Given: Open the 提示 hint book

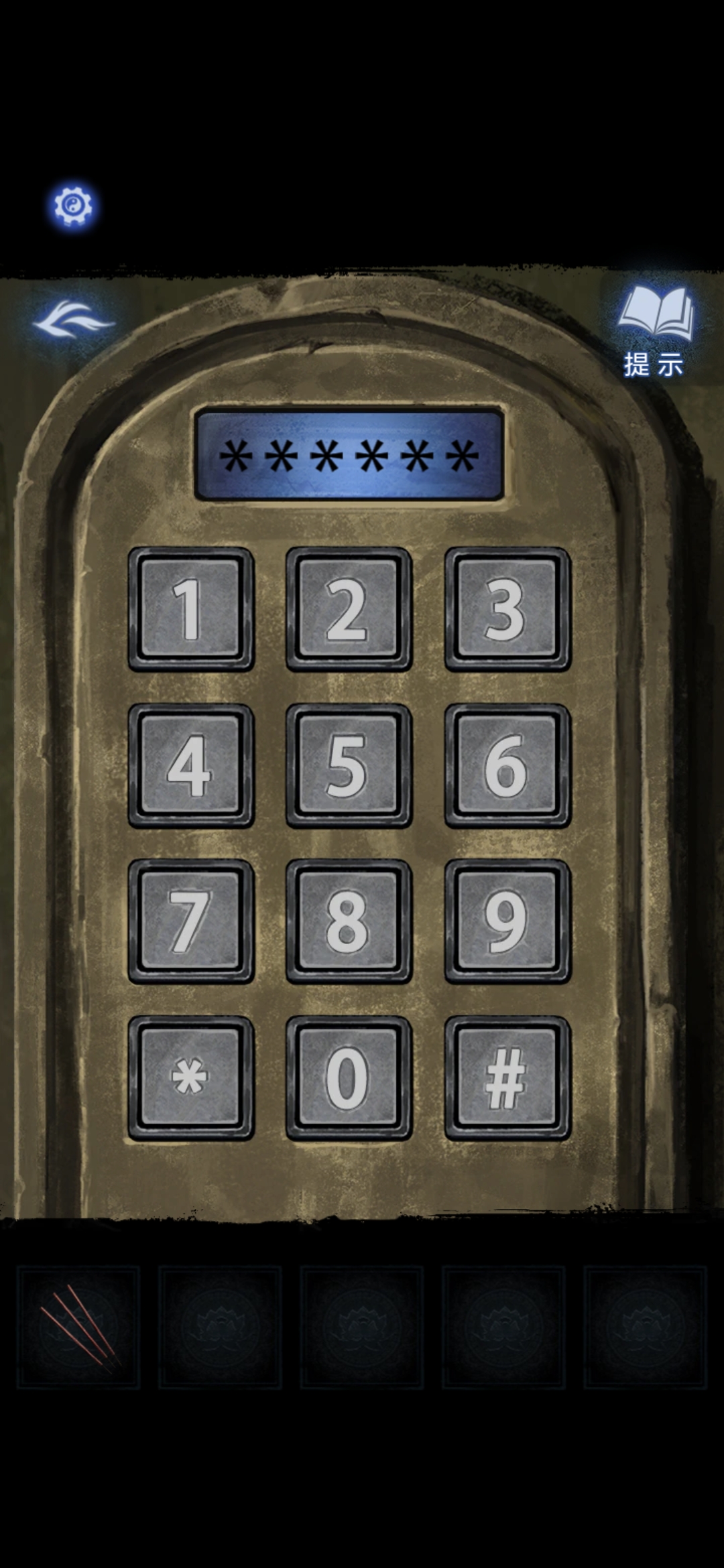Looking at the screenshot, I should (x=655, y=329).
